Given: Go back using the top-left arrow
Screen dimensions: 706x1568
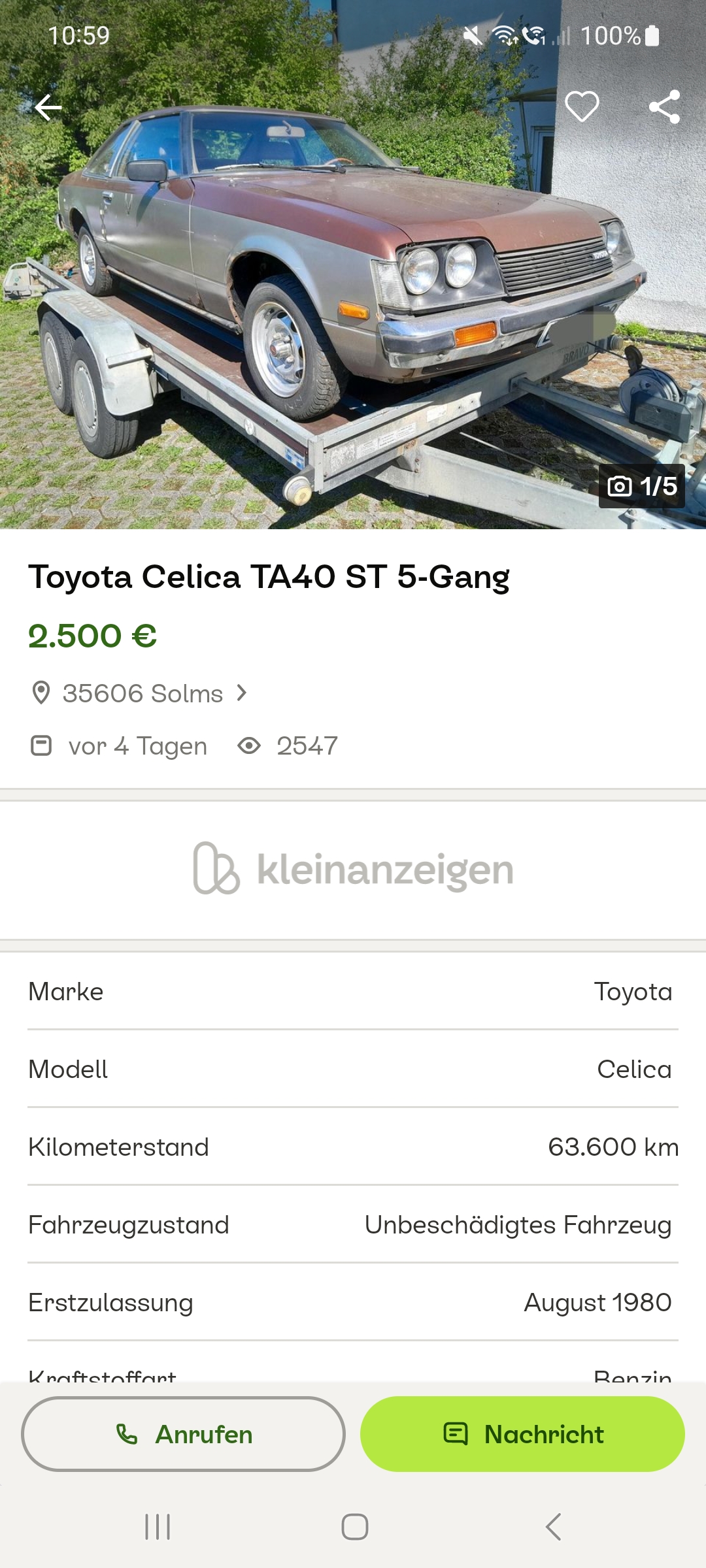Looking at the screenshot, I should [x=48, y=108].
